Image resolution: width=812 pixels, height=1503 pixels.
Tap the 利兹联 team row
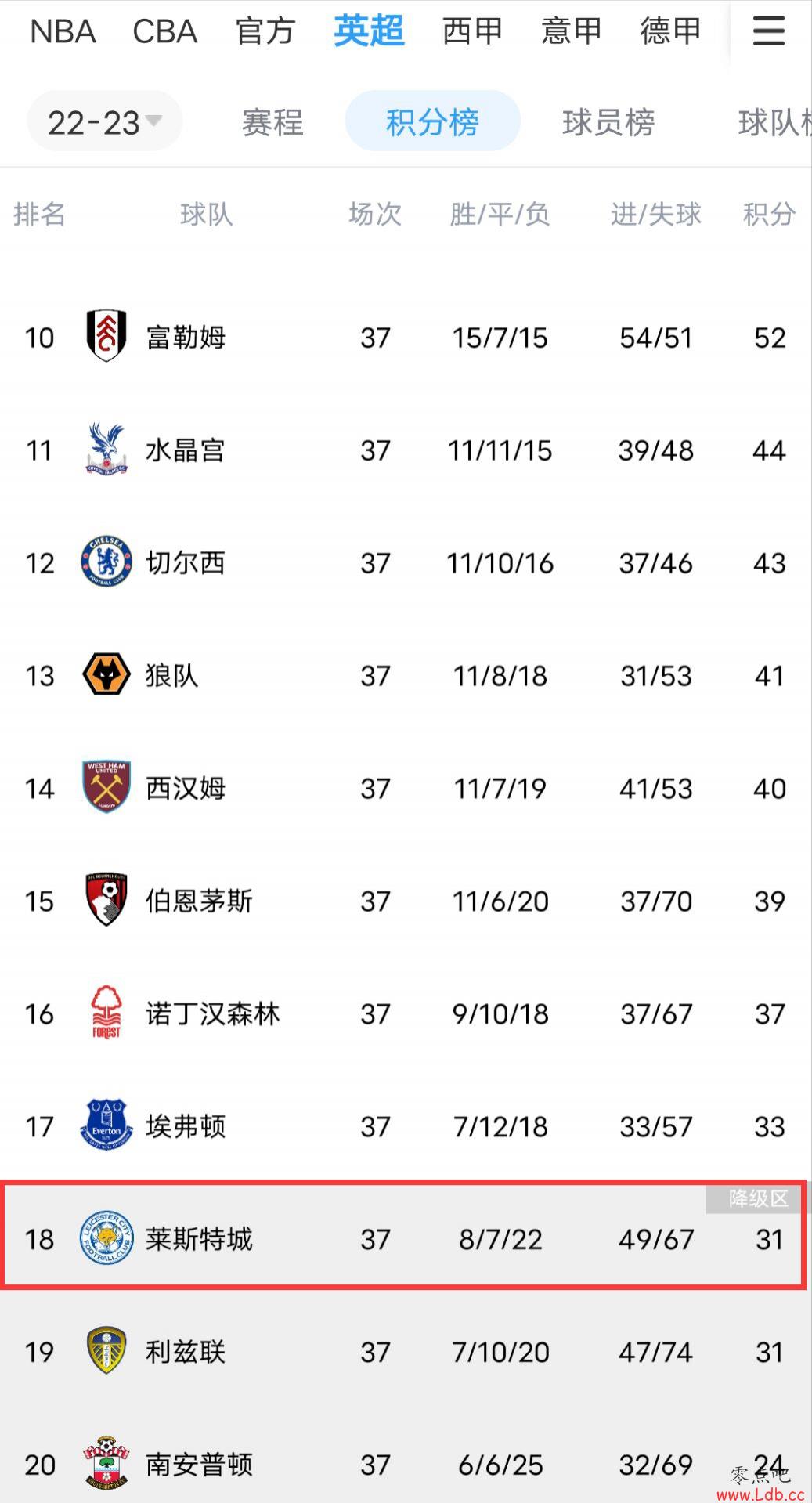pyautogui.click(x=186, y=1352)
